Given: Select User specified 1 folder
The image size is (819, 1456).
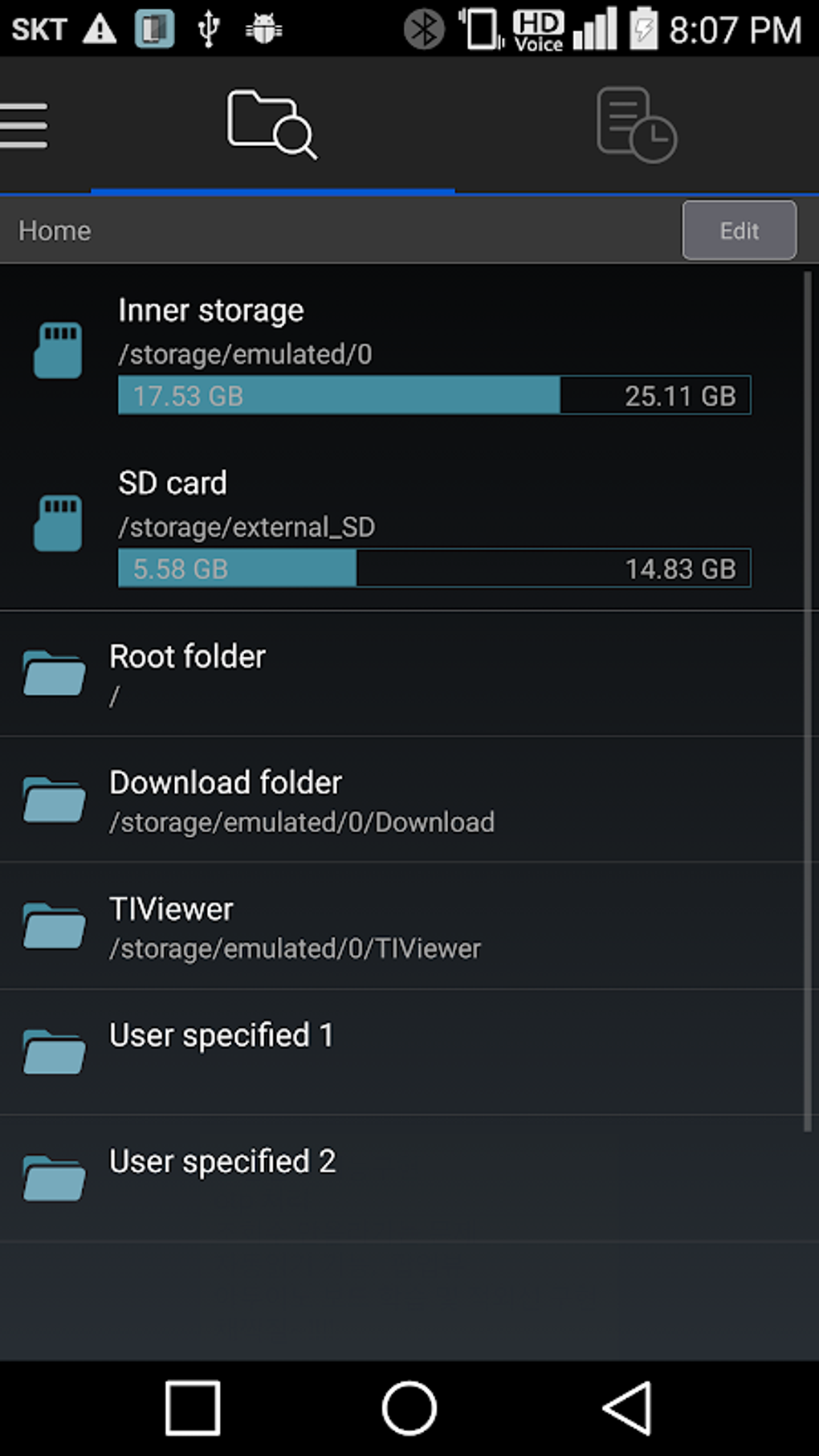Looking at the screenshot, I should pos(401,1052).
